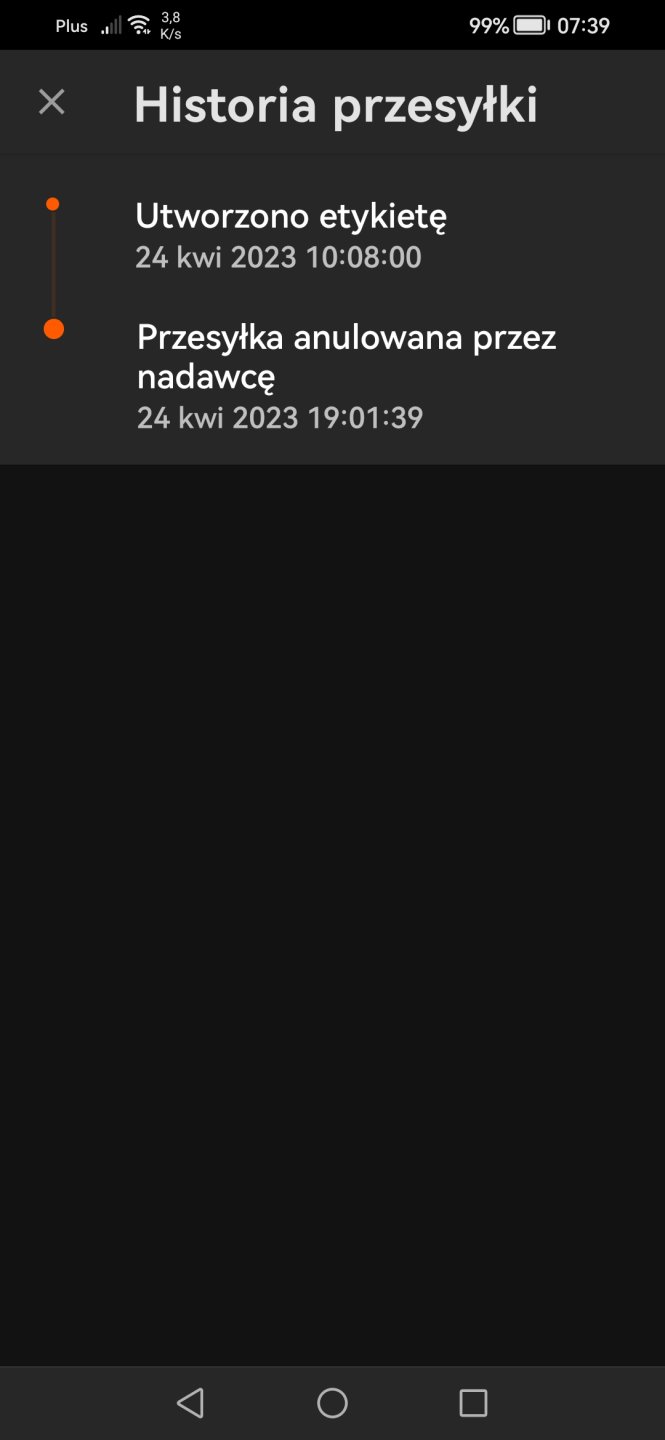
Task: Go back with the system back button
Action: point(190,1402)
